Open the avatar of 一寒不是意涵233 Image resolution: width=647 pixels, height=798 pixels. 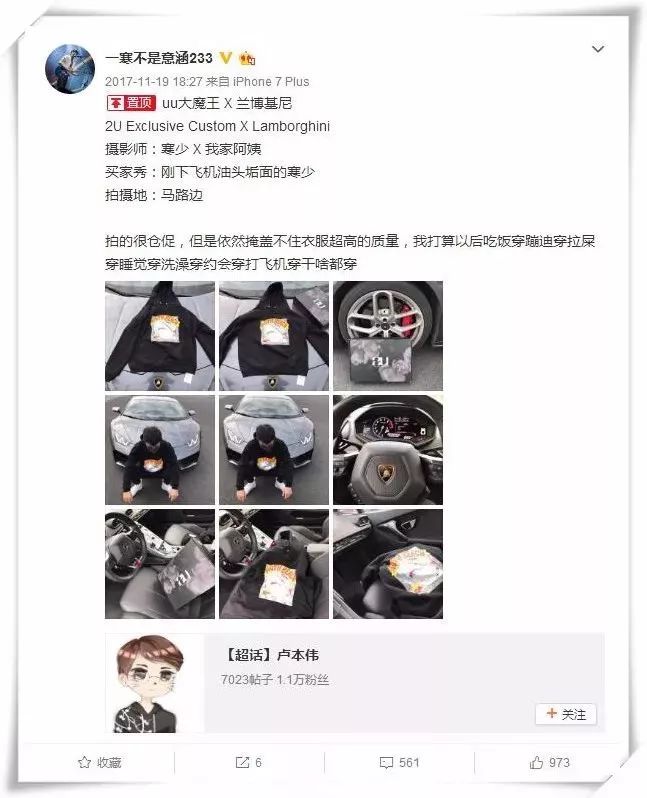[71, 72]
